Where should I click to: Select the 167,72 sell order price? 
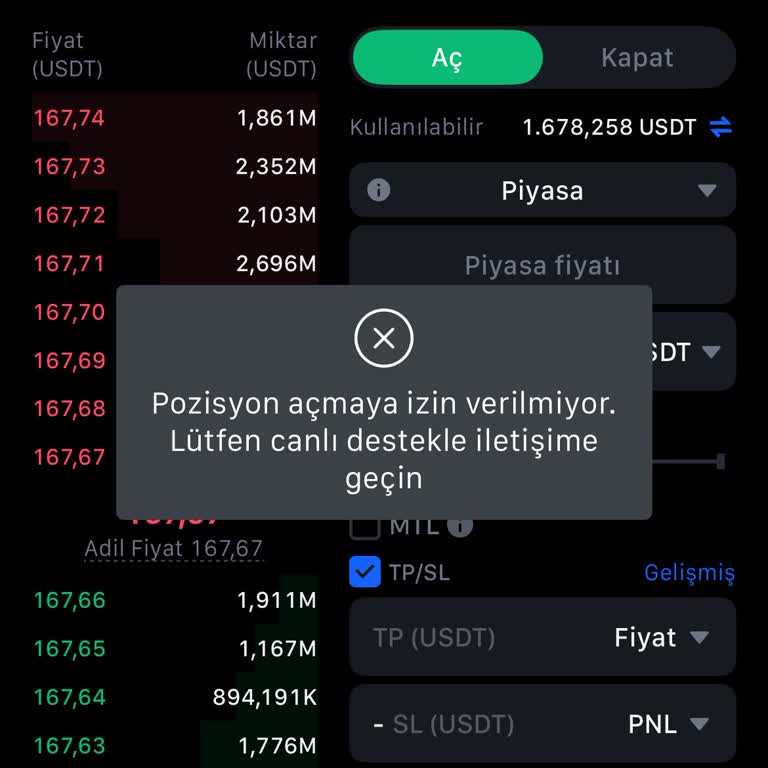[x=69, y=215]
